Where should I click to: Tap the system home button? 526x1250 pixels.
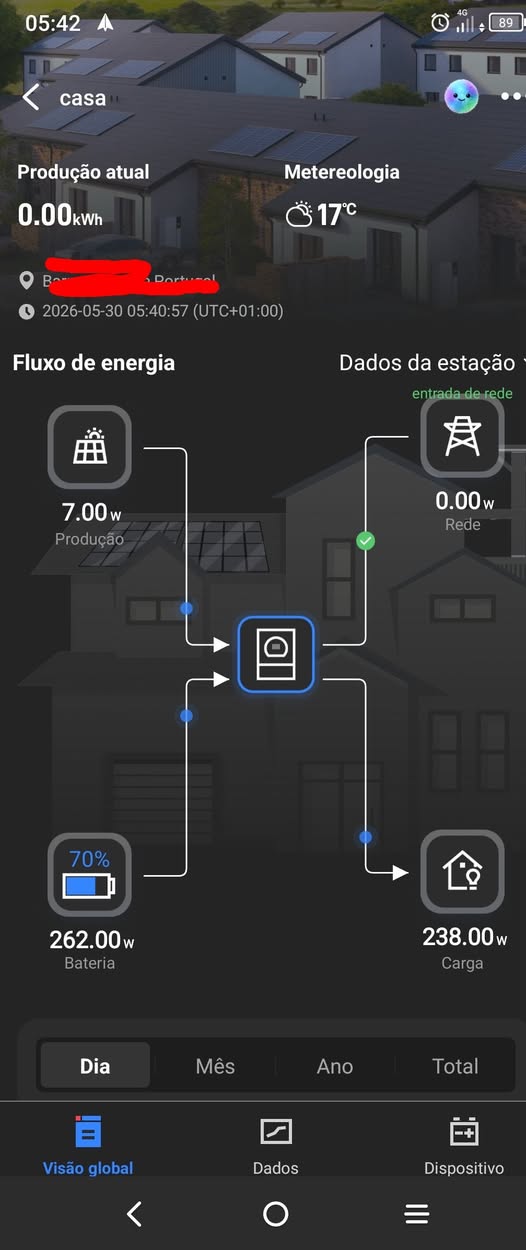click(x=276, y=1214)
